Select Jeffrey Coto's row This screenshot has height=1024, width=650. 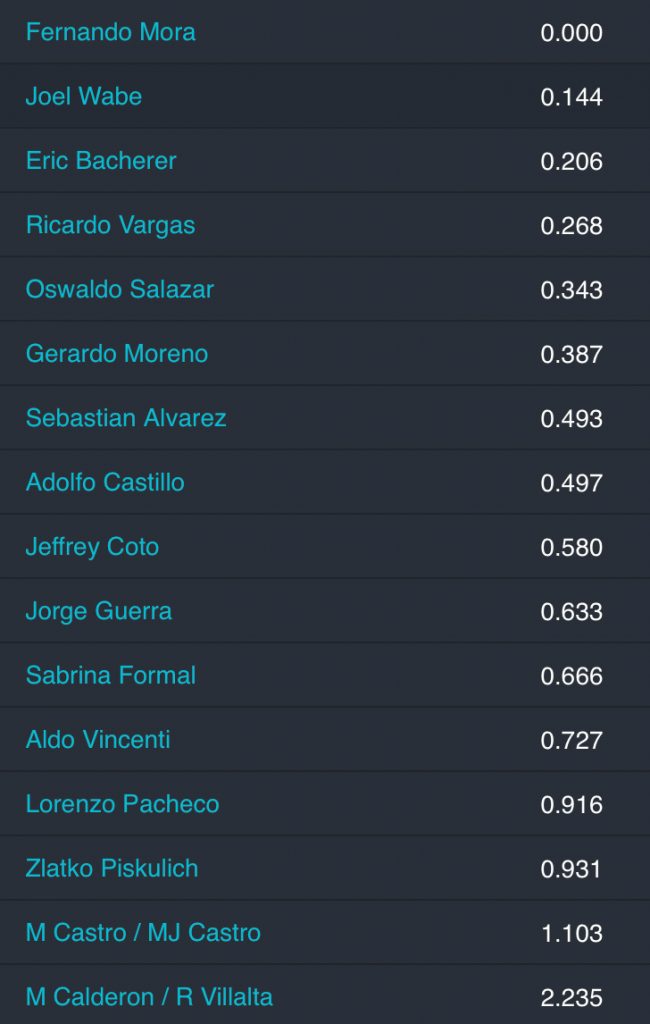[92, 547]
